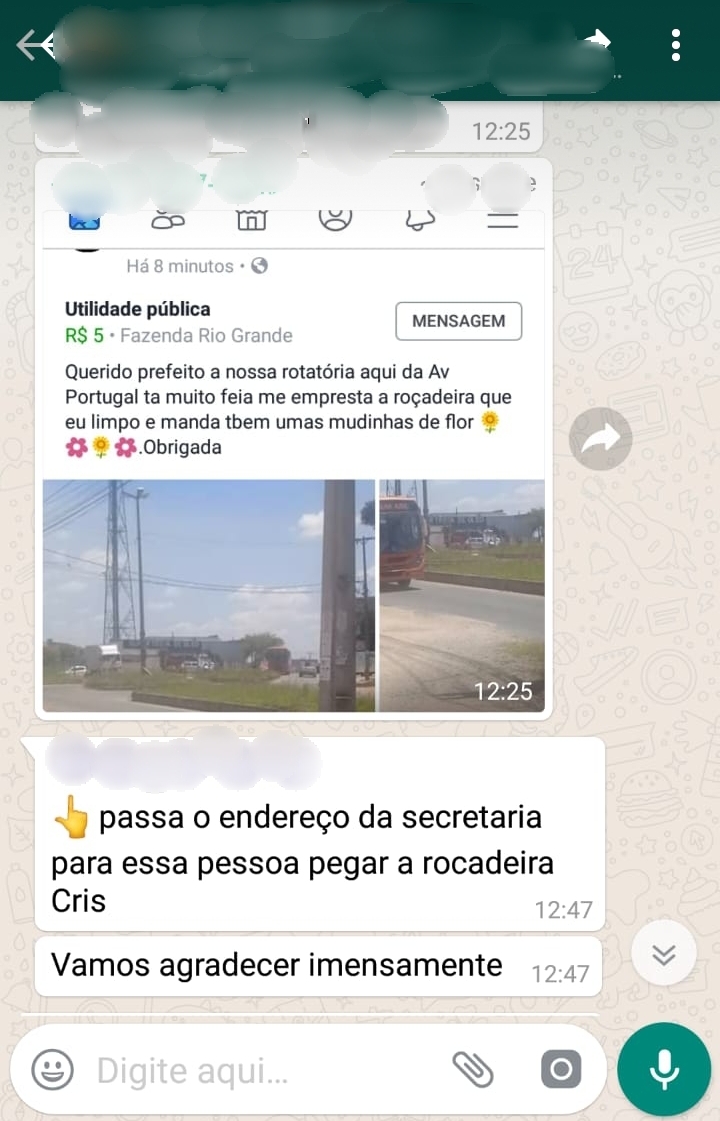Jump to the latest messages arrow
Viewport: 720px width, 1121px height.
tap(664, 955)
